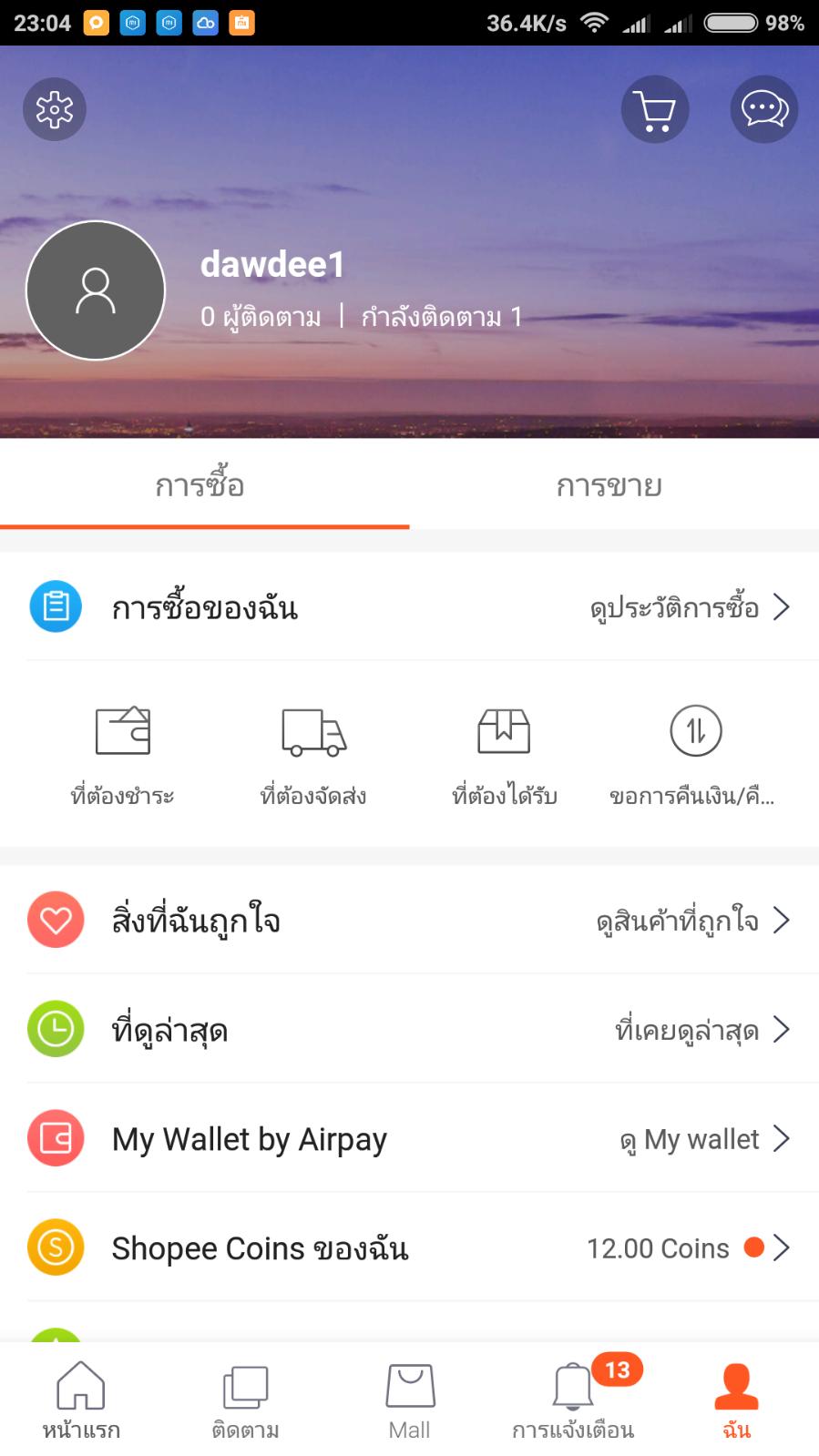The height and width of the screenshot is (1456, 819).
Task: Open the Mall tab
Action: click(409, 1400)
